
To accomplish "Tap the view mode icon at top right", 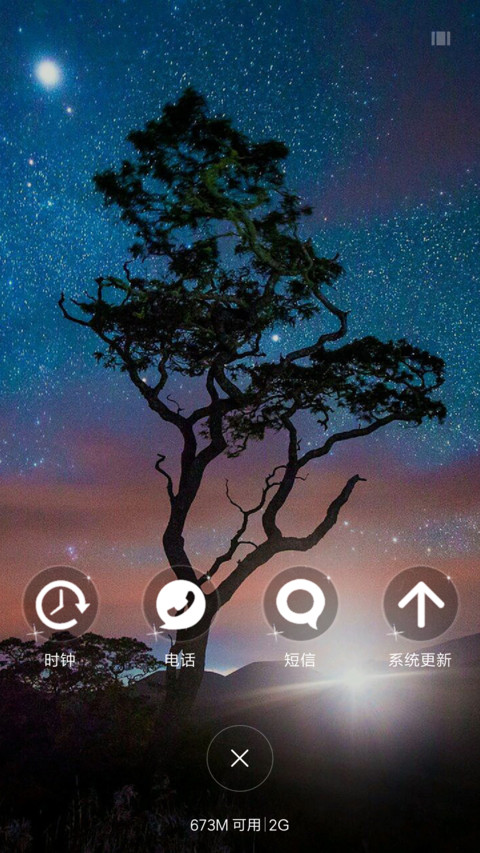I will tap(441, 38).
